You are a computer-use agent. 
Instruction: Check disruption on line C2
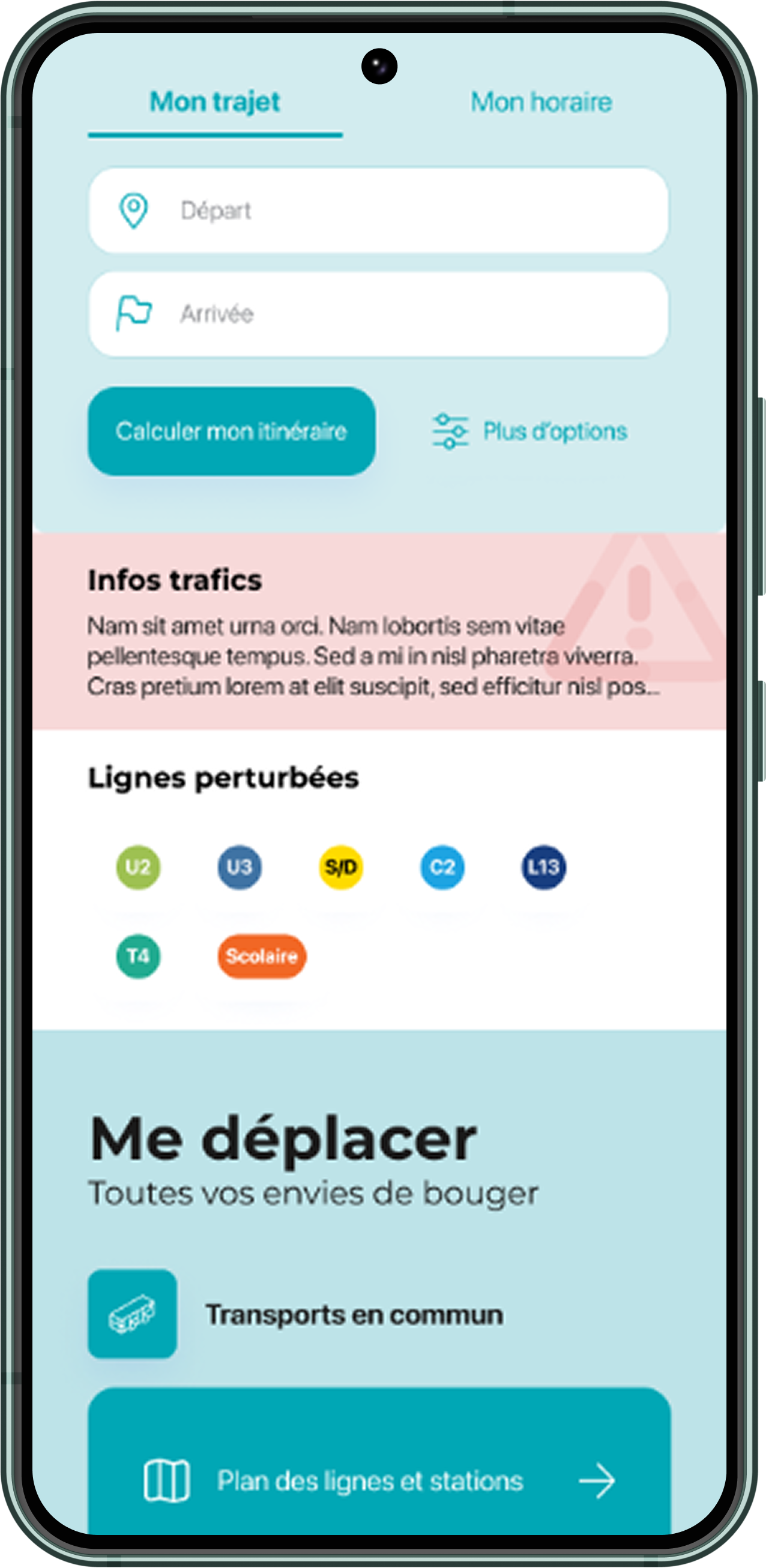click(442, 867)
